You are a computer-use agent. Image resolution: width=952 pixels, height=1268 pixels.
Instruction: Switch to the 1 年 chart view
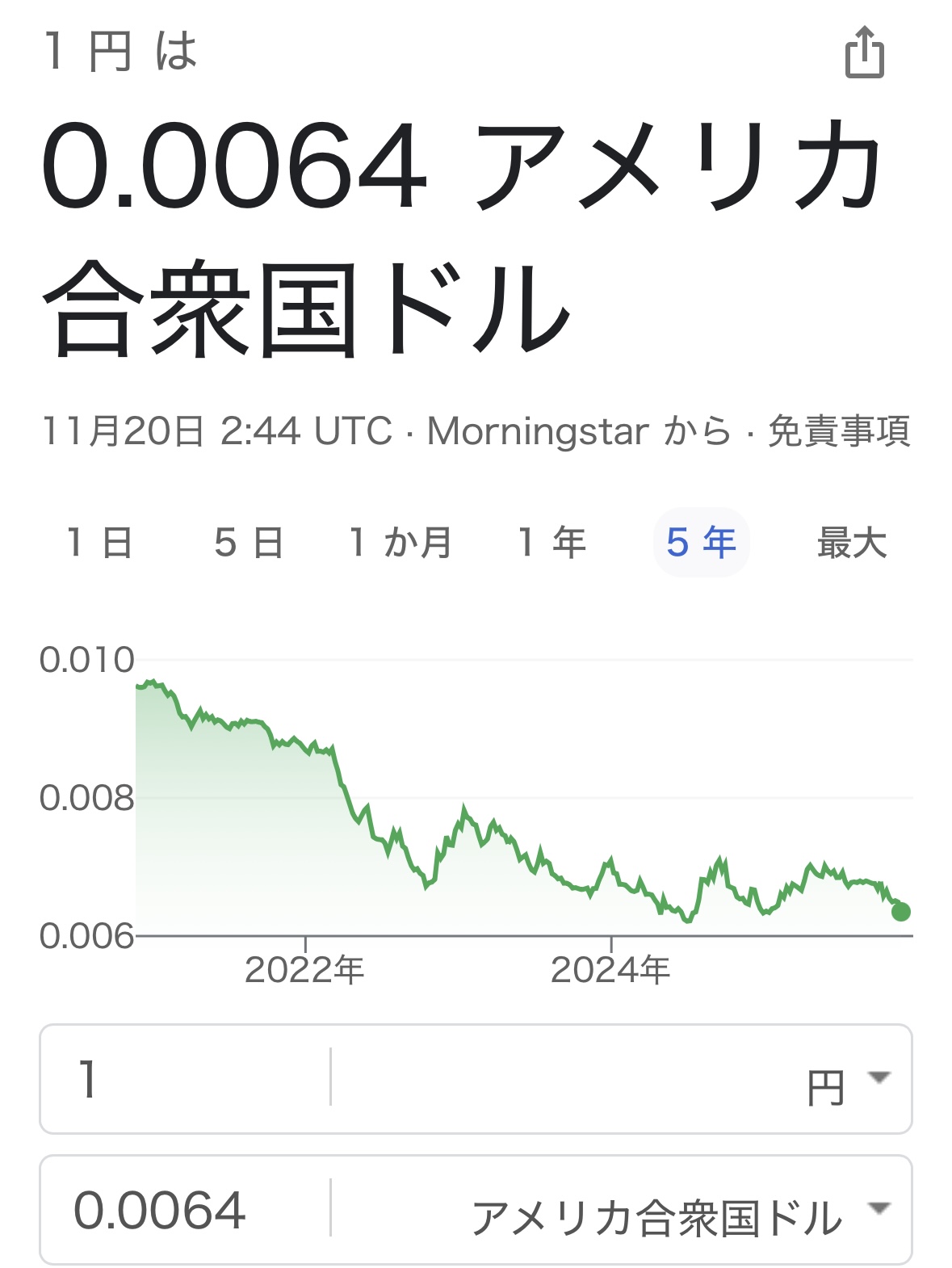[552, 543]
